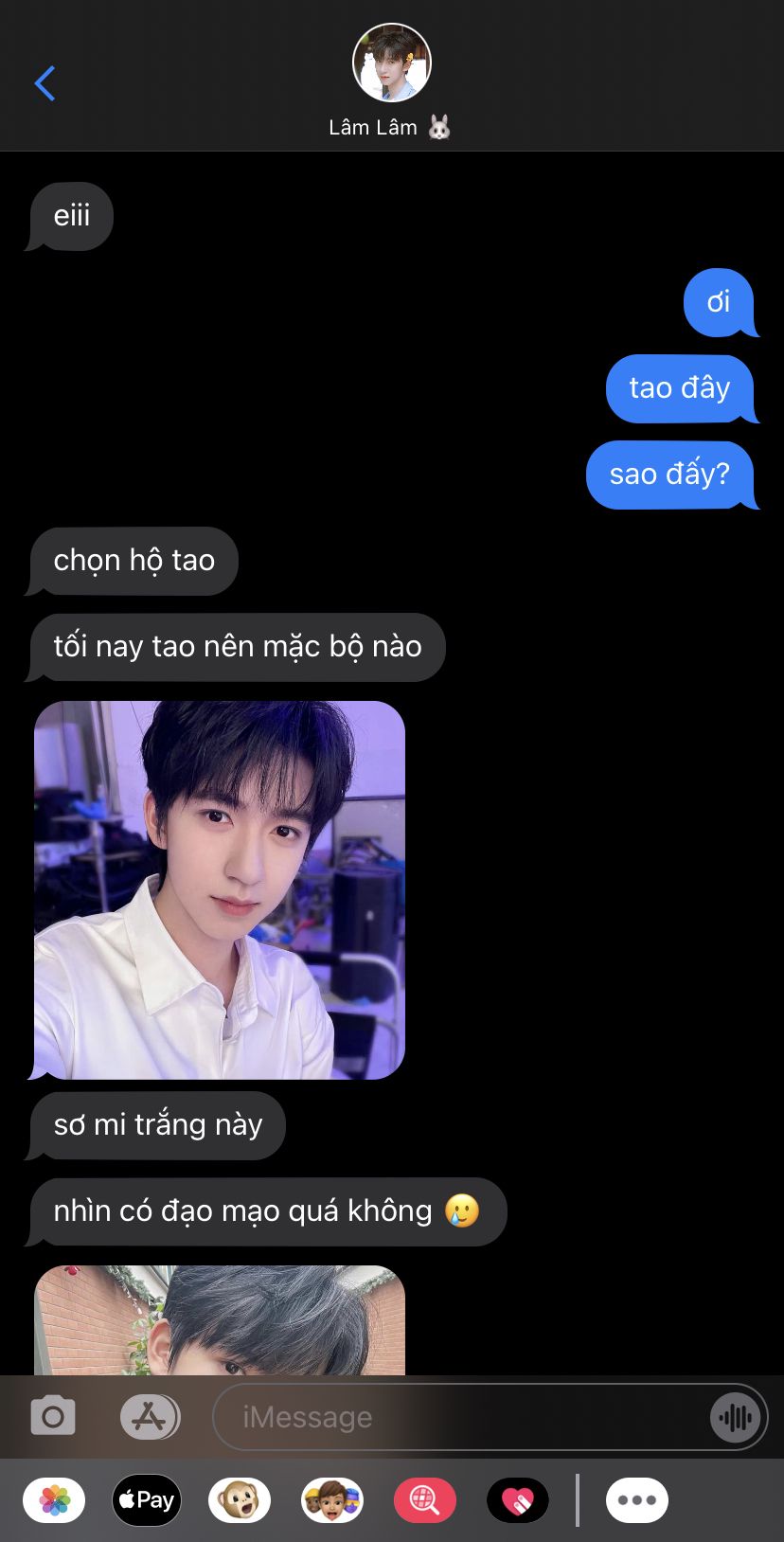Open Memoji stickers
Screen dimensions: 784x1542
(x=332, y=1500)
